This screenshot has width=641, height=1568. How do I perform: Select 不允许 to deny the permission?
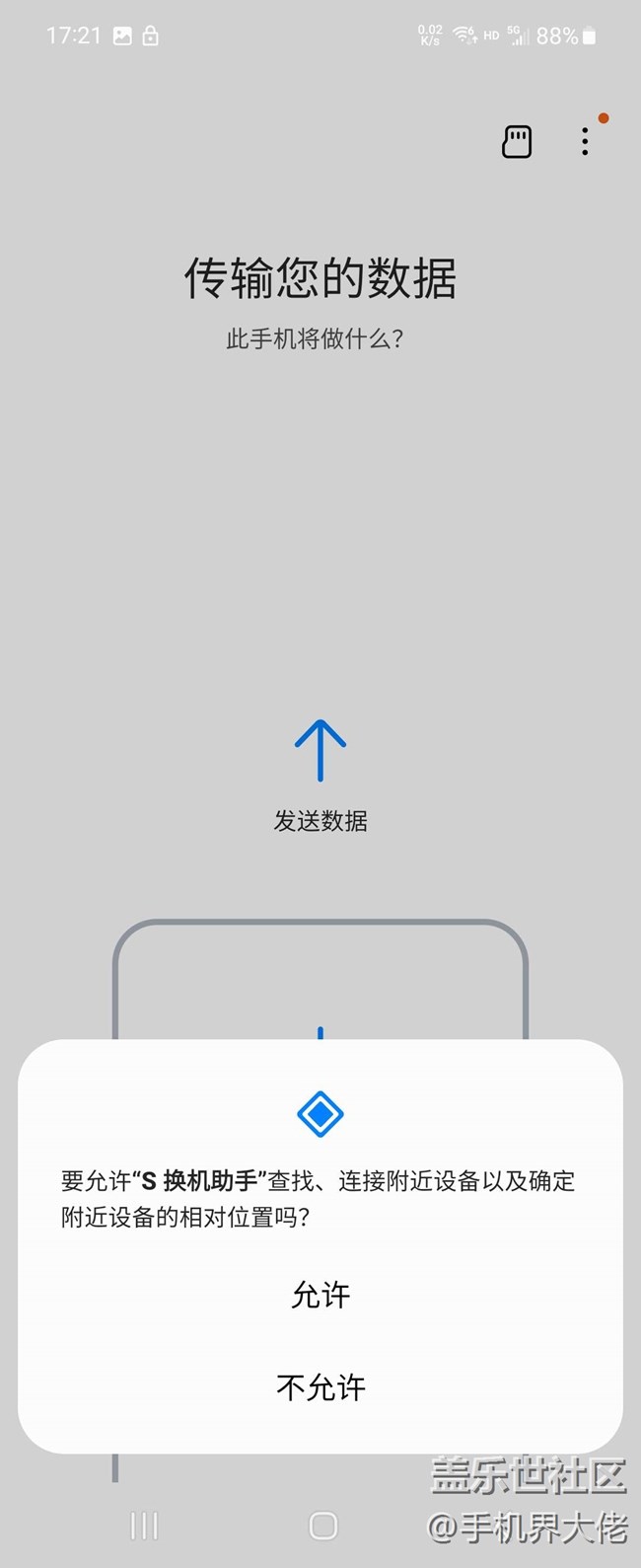(320, 1387)
